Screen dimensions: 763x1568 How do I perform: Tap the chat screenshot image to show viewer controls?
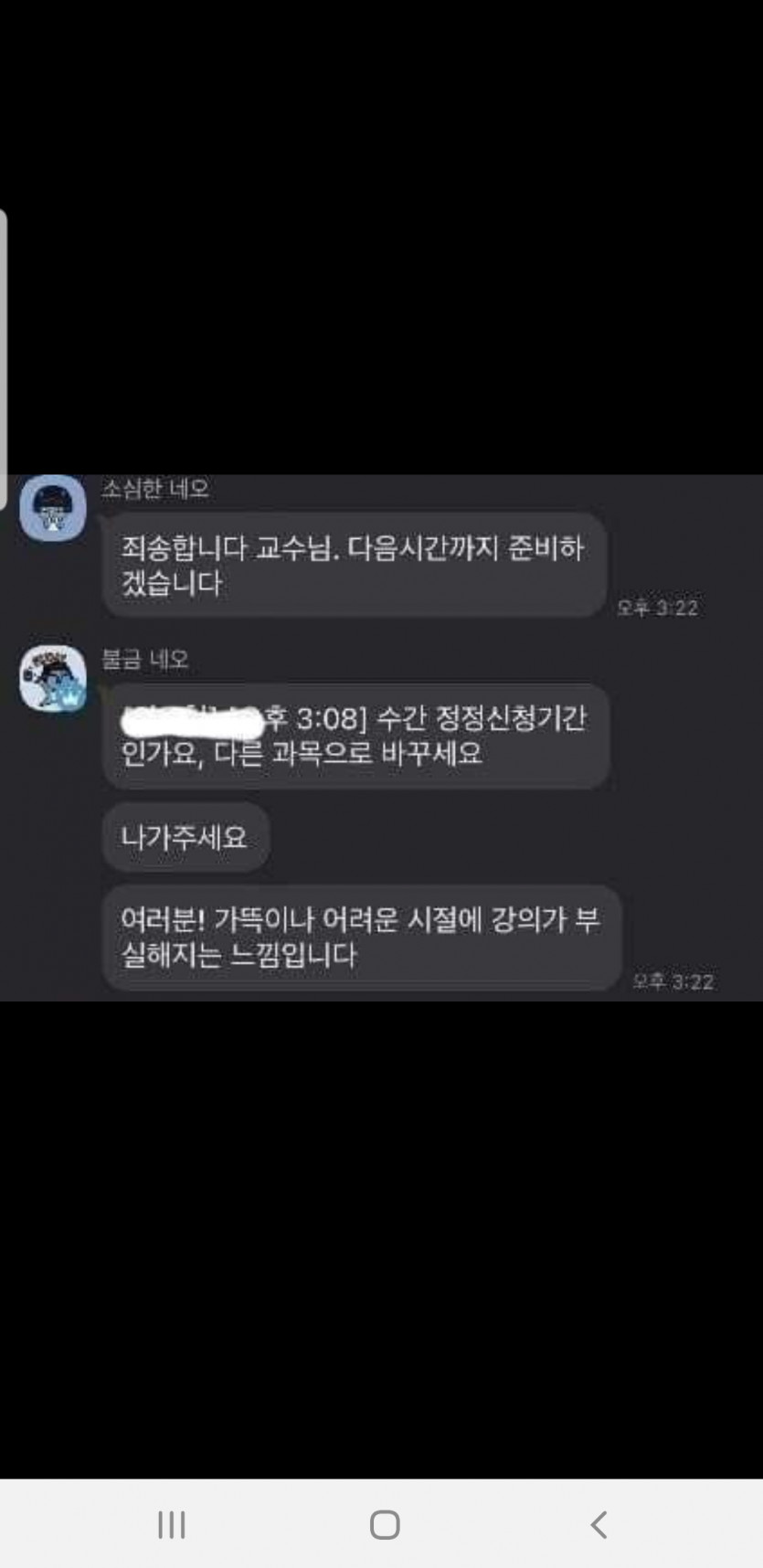[381, 736]
